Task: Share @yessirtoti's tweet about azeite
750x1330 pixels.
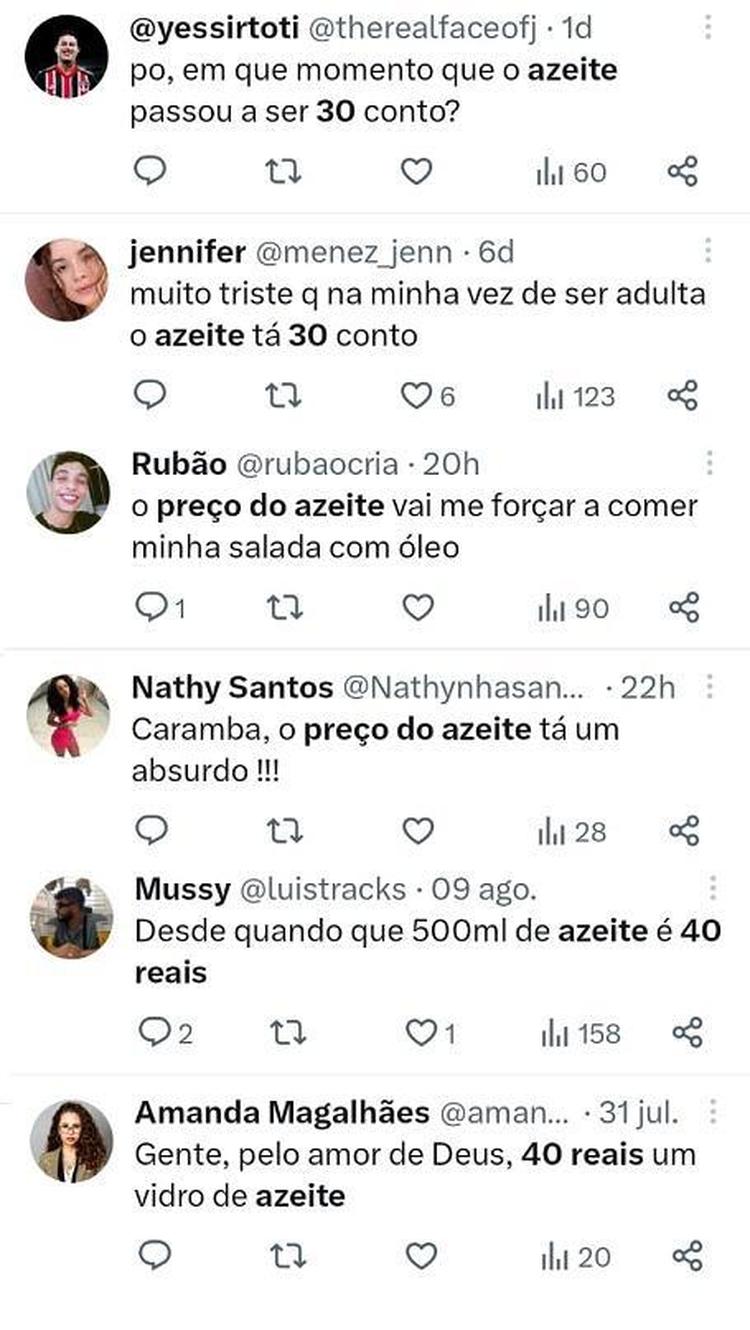Action: pyautogui.click(x=683, y=173)
